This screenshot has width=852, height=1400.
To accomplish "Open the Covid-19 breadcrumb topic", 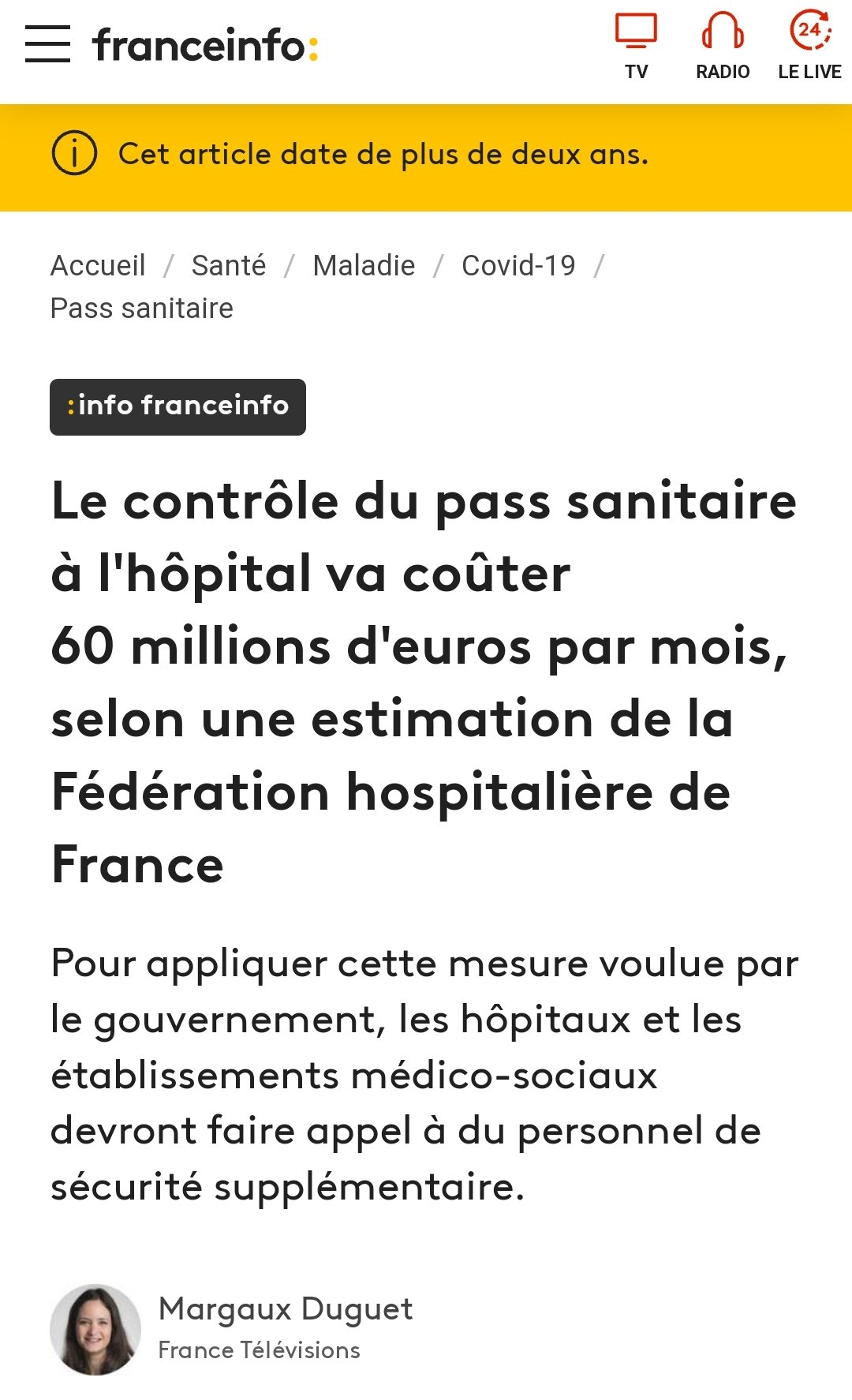I will [518, 266].
